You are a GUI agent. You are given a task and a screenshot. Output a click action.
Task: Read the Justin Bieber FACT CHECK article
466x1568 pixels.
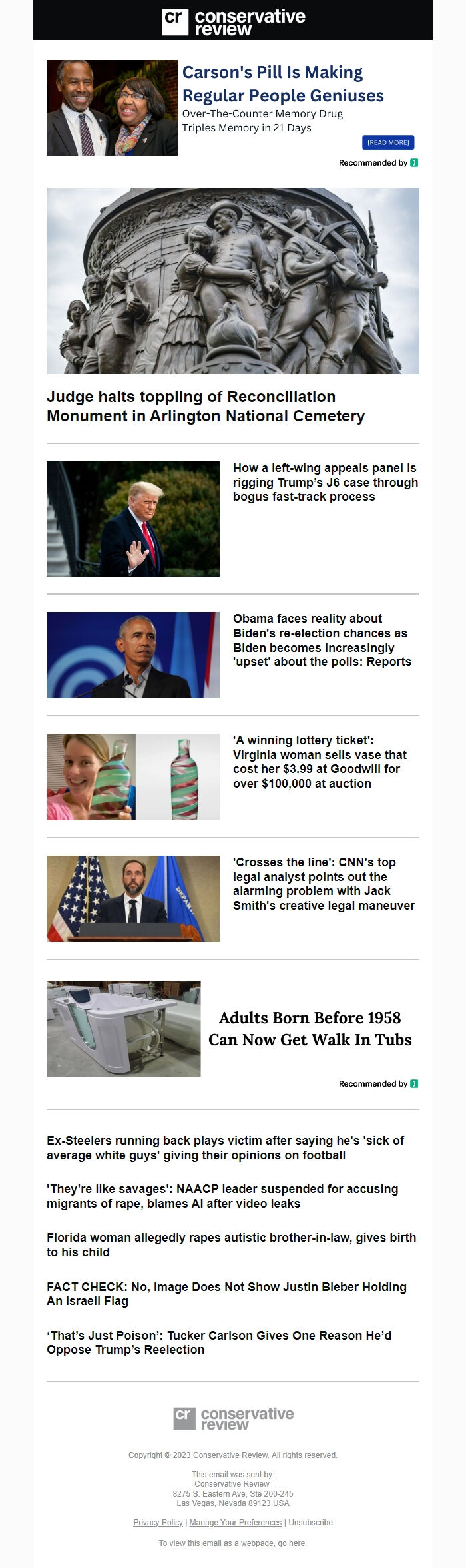pos(226,1293)
